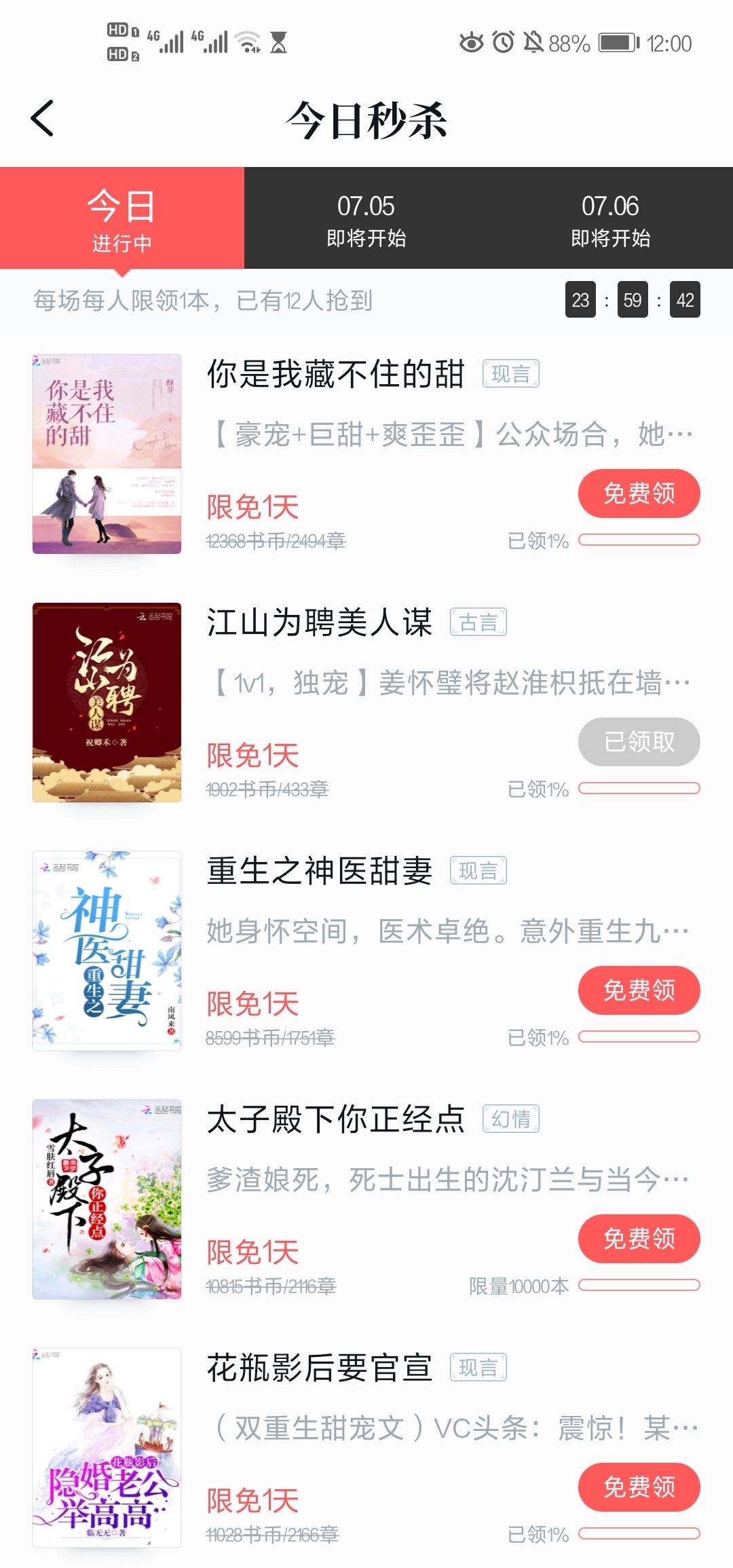View the 重生之神医甜妻 book cover

click(107, 951)
